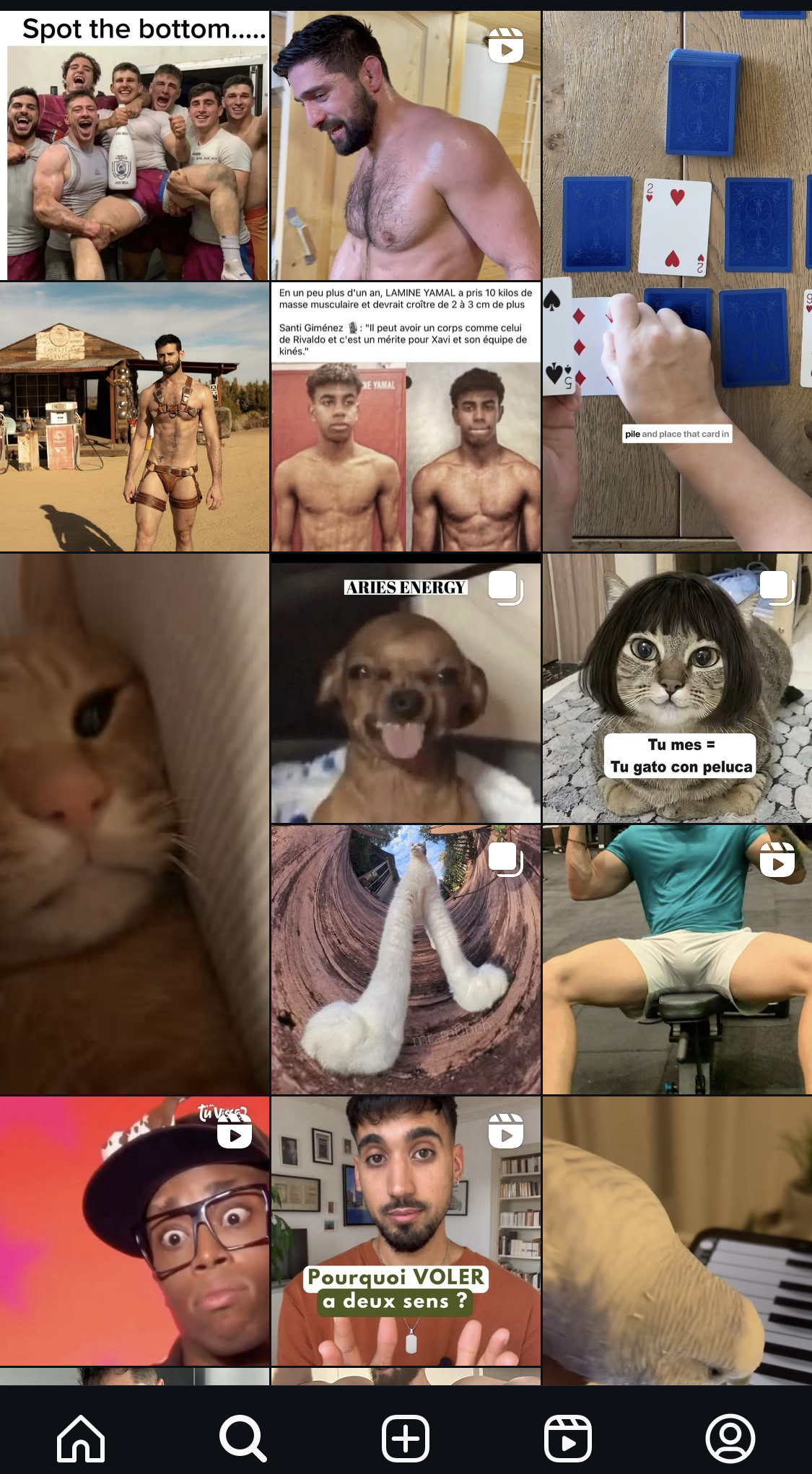
Task: Open your Profile tab
Action: tap(730, 1438)
